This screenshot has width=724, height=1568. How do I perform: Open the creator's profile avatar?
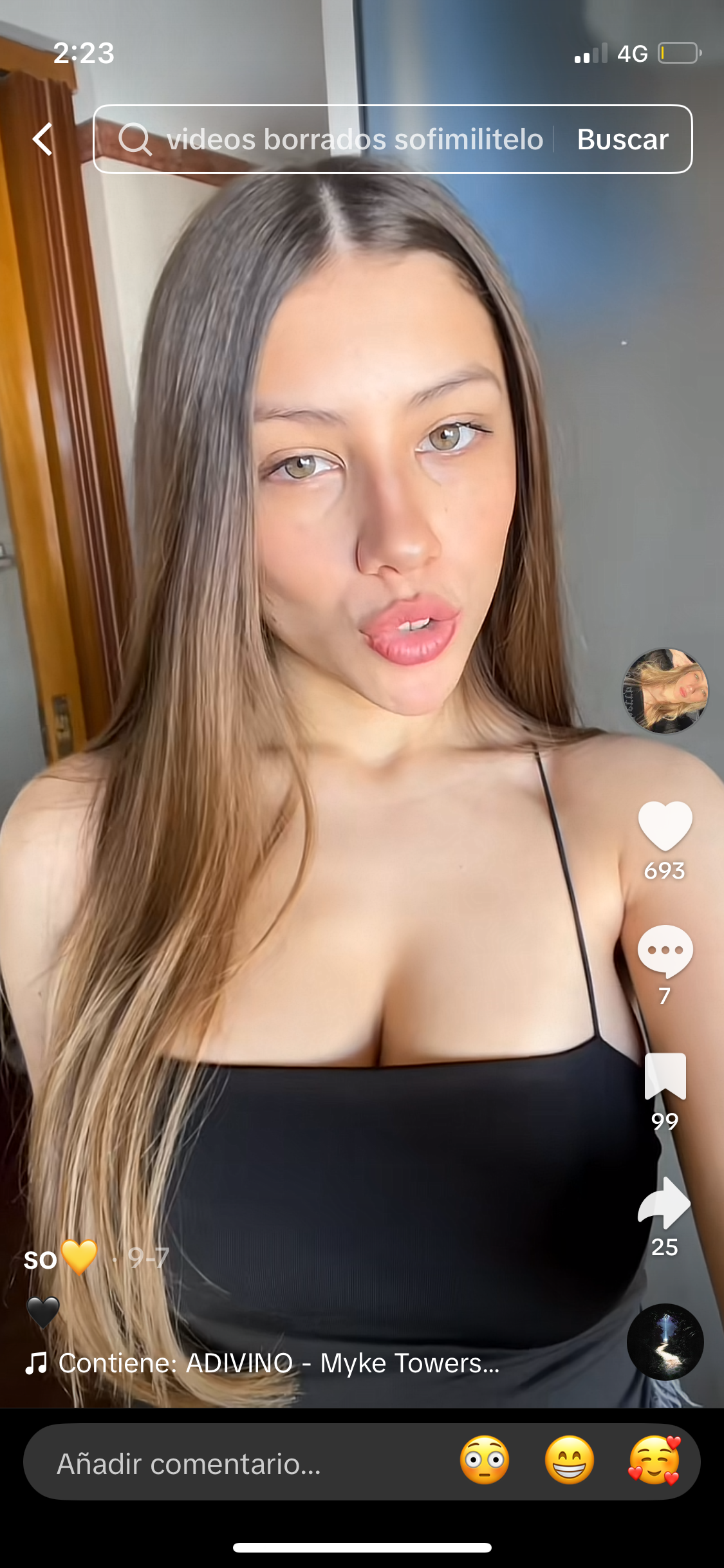(x=665, y=691)
